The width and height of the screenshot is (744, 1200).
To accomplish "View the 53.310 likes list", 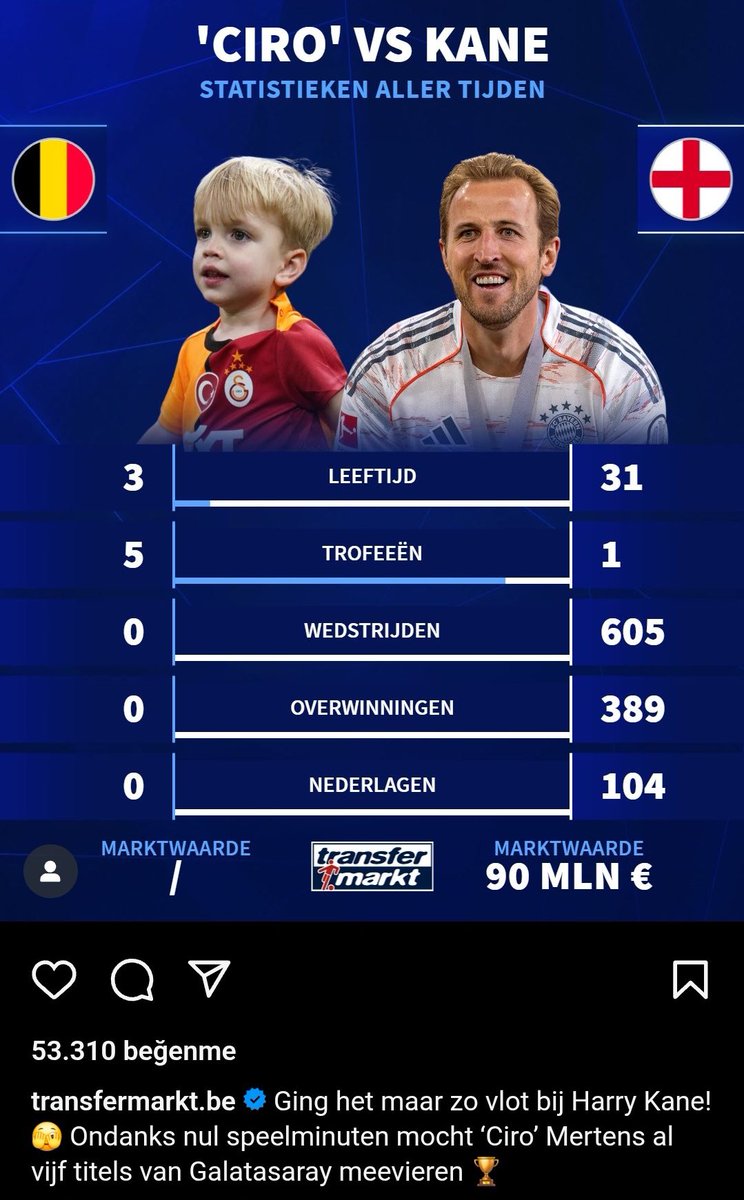I will click(134, 1051).
